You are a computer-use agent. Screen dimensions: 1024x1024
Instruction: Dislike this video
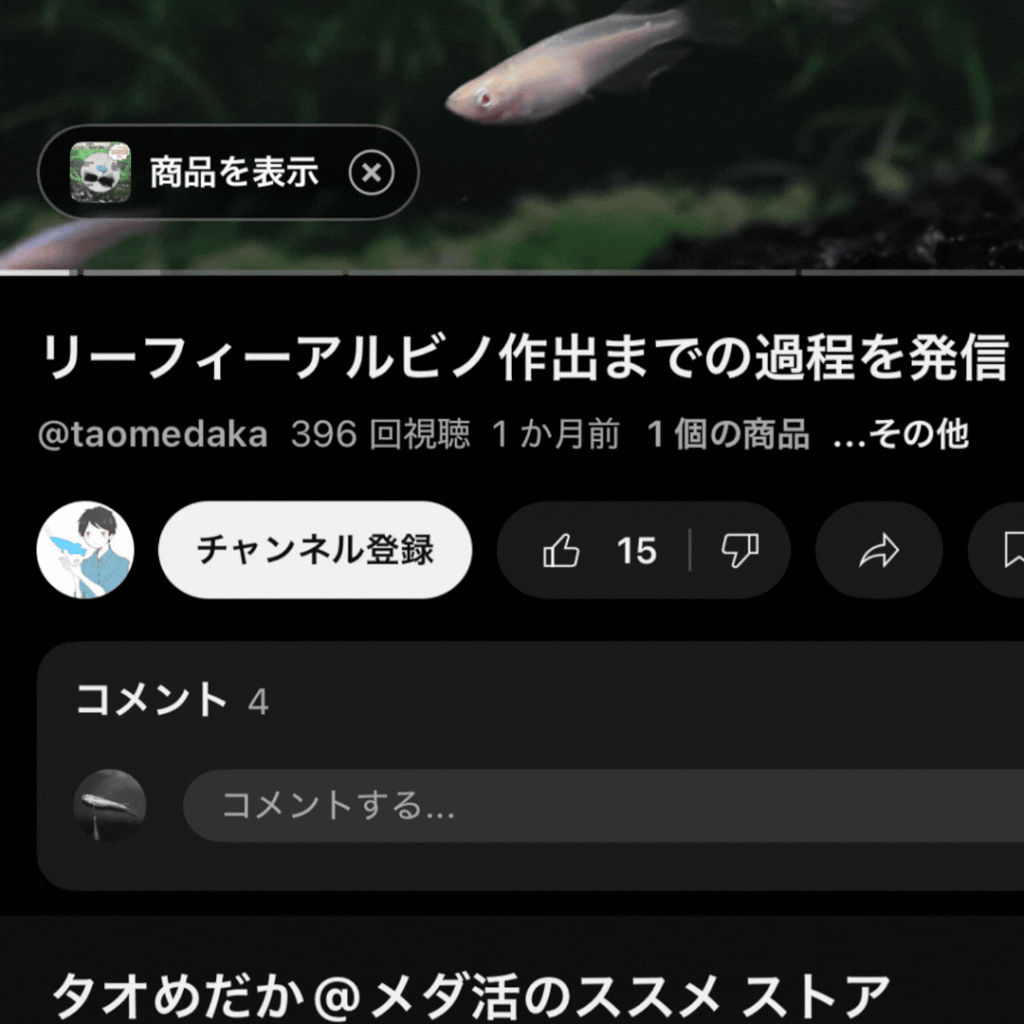[740, 550]
